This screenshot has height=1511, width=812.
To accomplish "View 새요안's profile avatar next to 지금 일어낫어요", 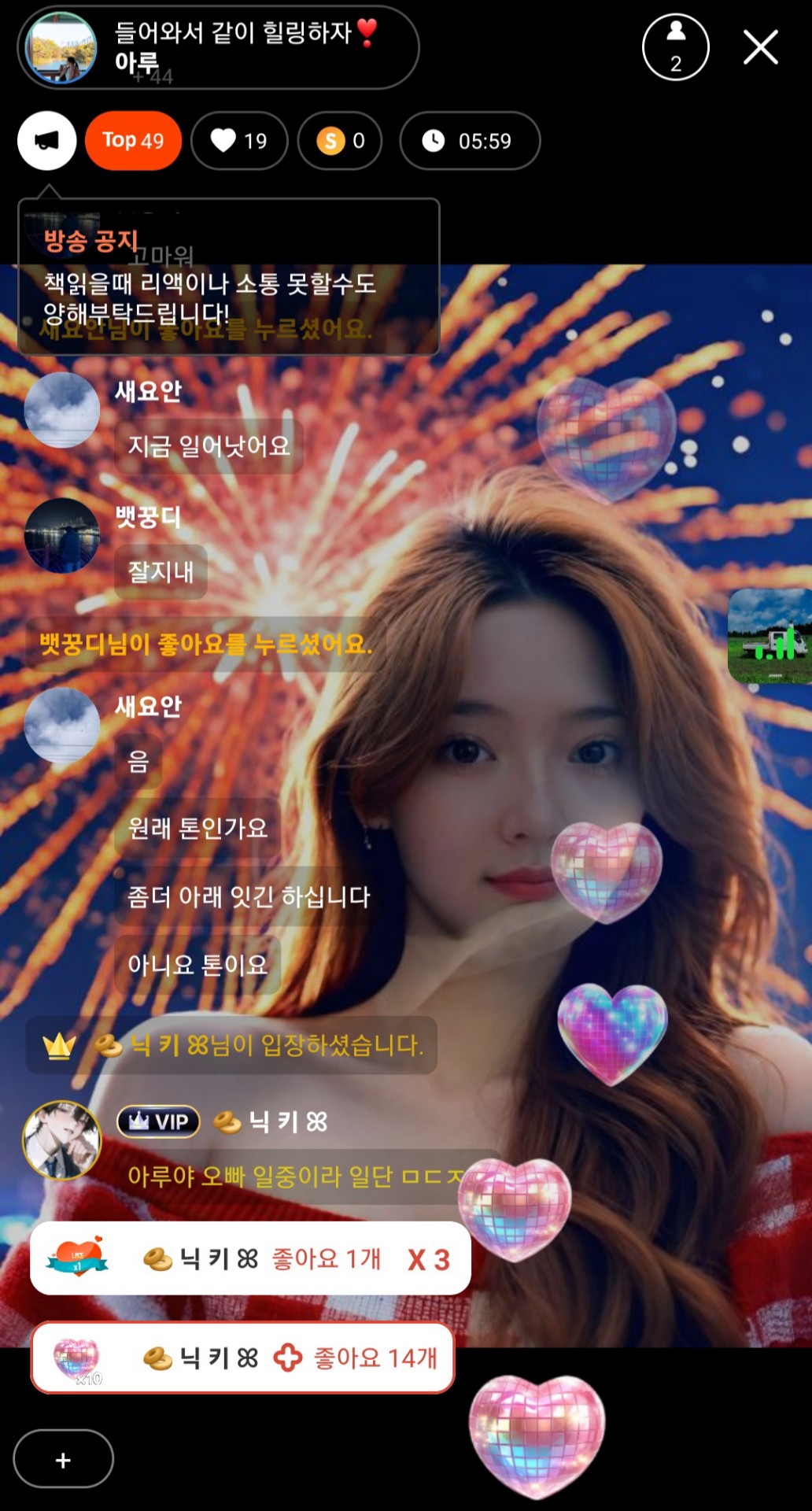I will (62, 410).
